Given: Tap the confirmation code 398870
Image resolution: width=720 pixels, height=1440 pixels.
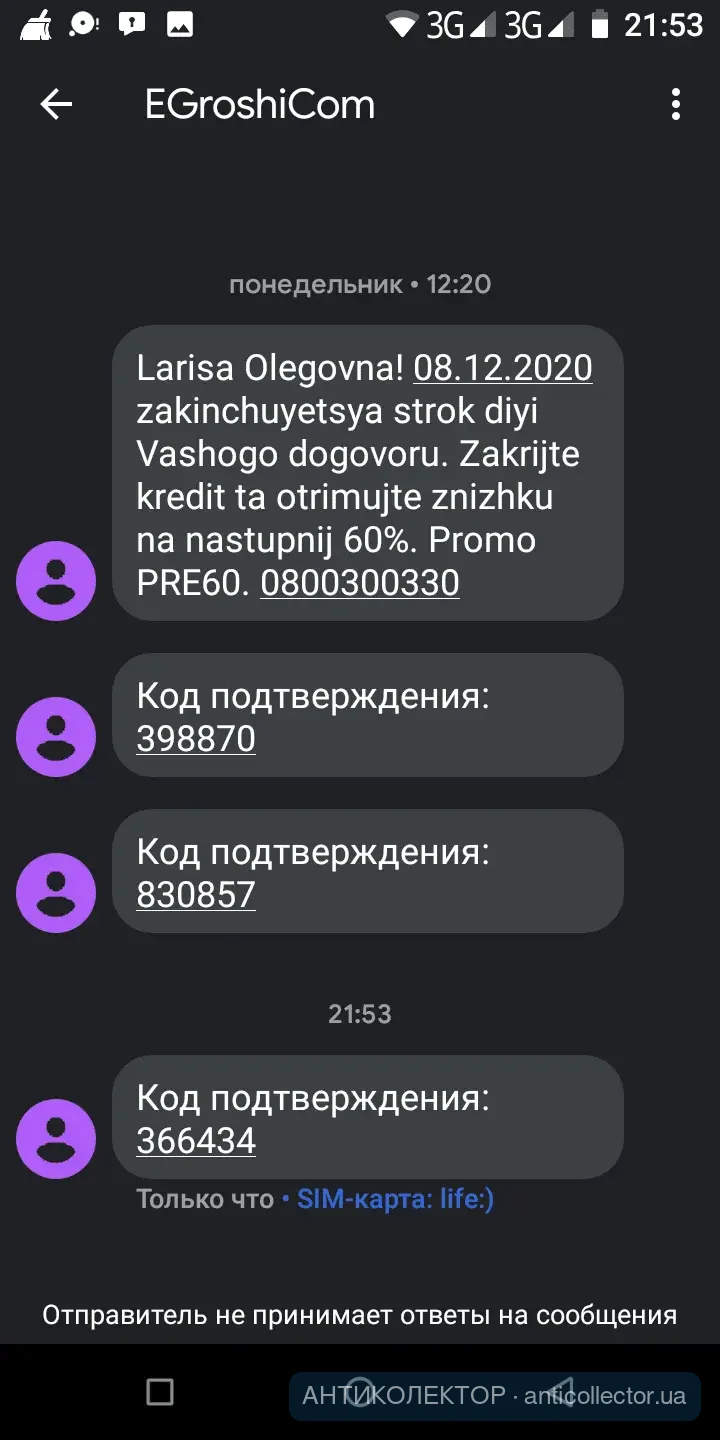Looking at the screenshot, I should click(x=196, y=739).
